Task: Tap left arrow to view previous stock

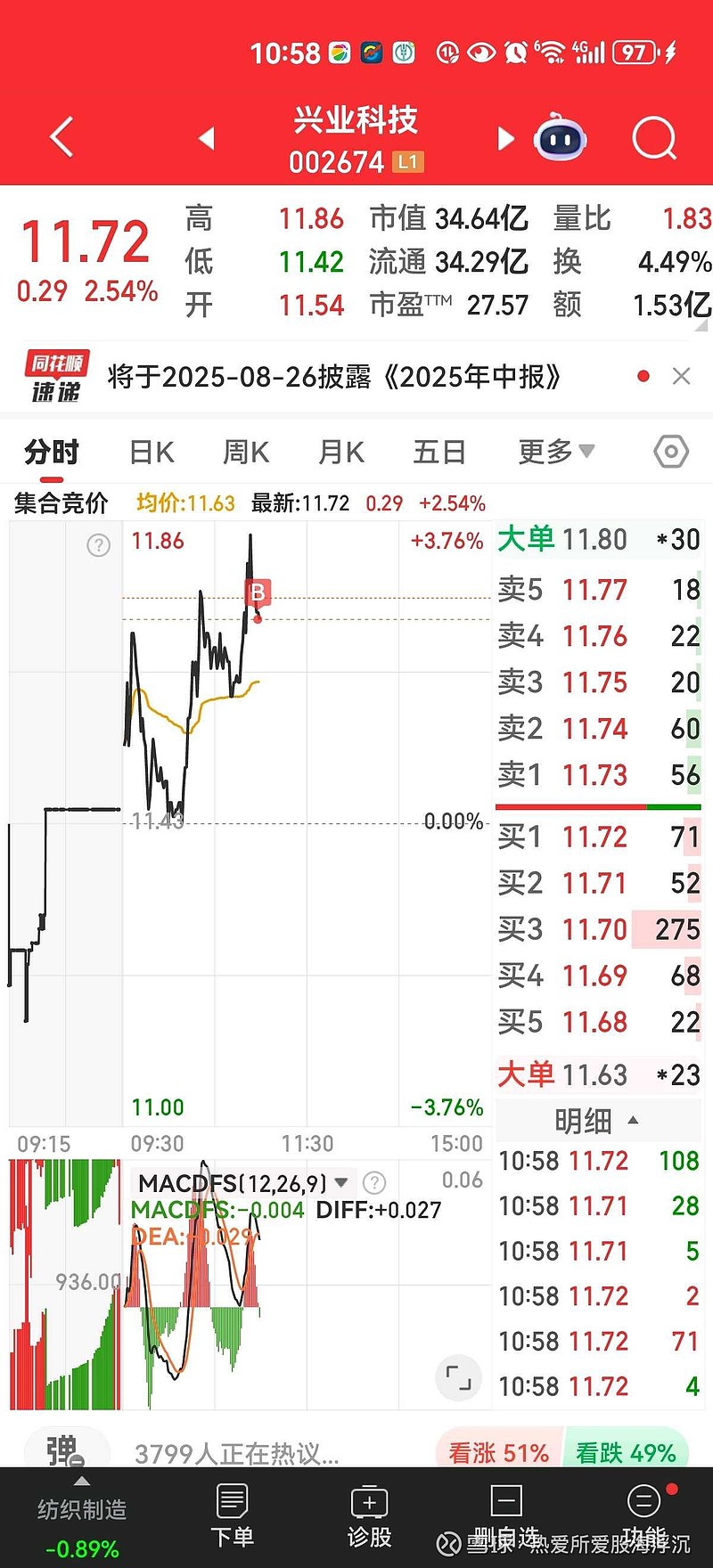Action: (207, 137)
